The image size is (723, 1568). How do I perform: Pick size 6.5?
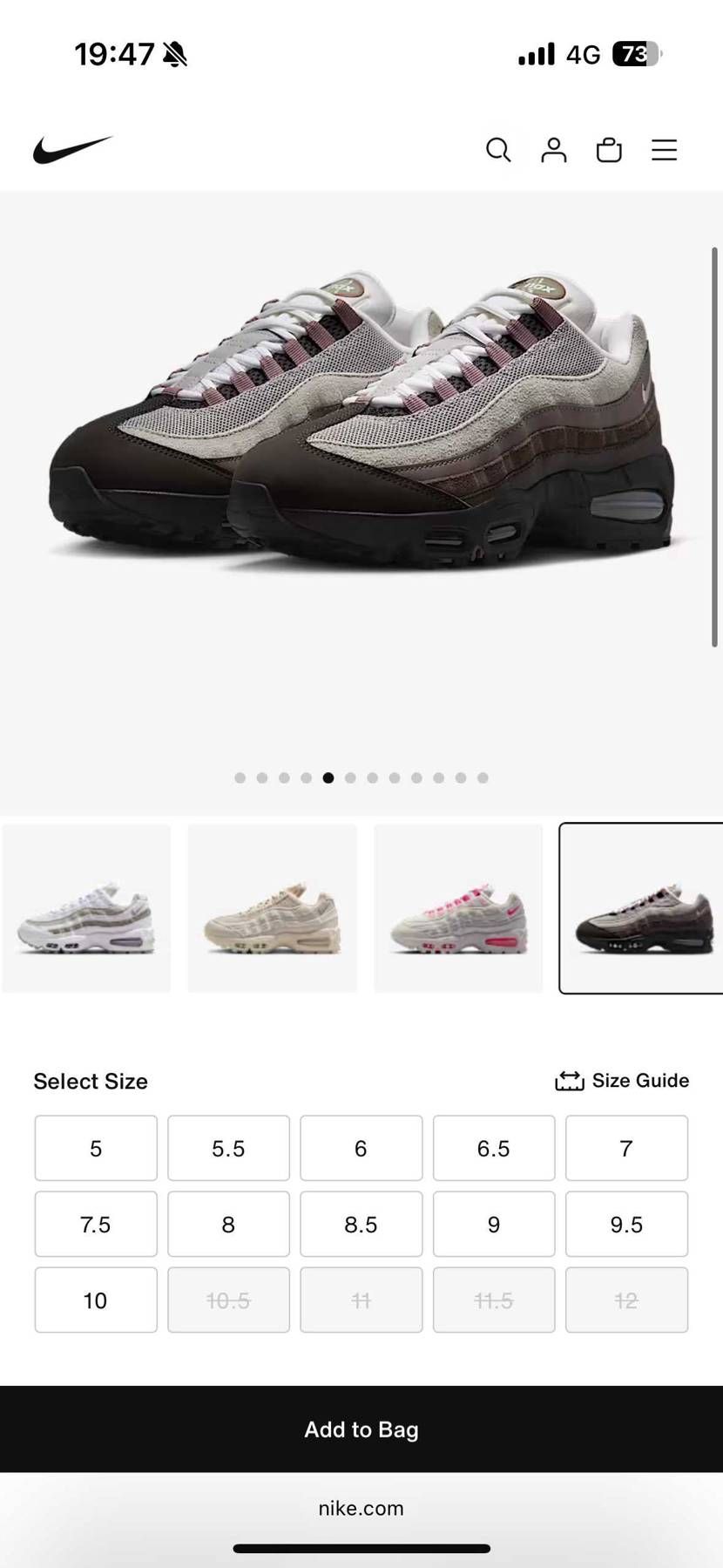[x=494, y=1148]
